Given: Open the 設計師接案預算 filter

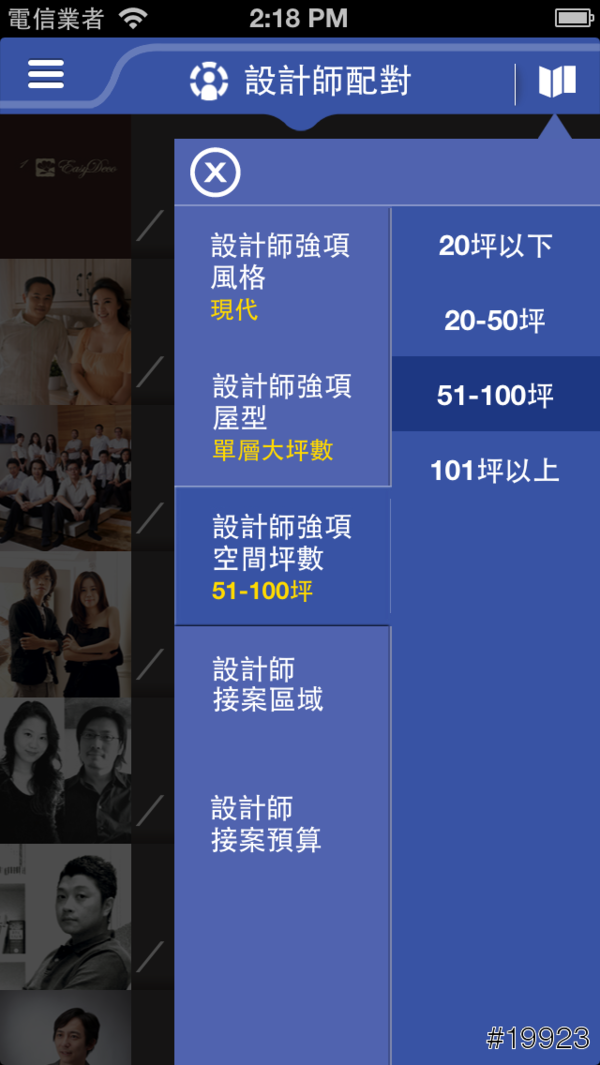Looking at the screenshot, I should [282, 825].
